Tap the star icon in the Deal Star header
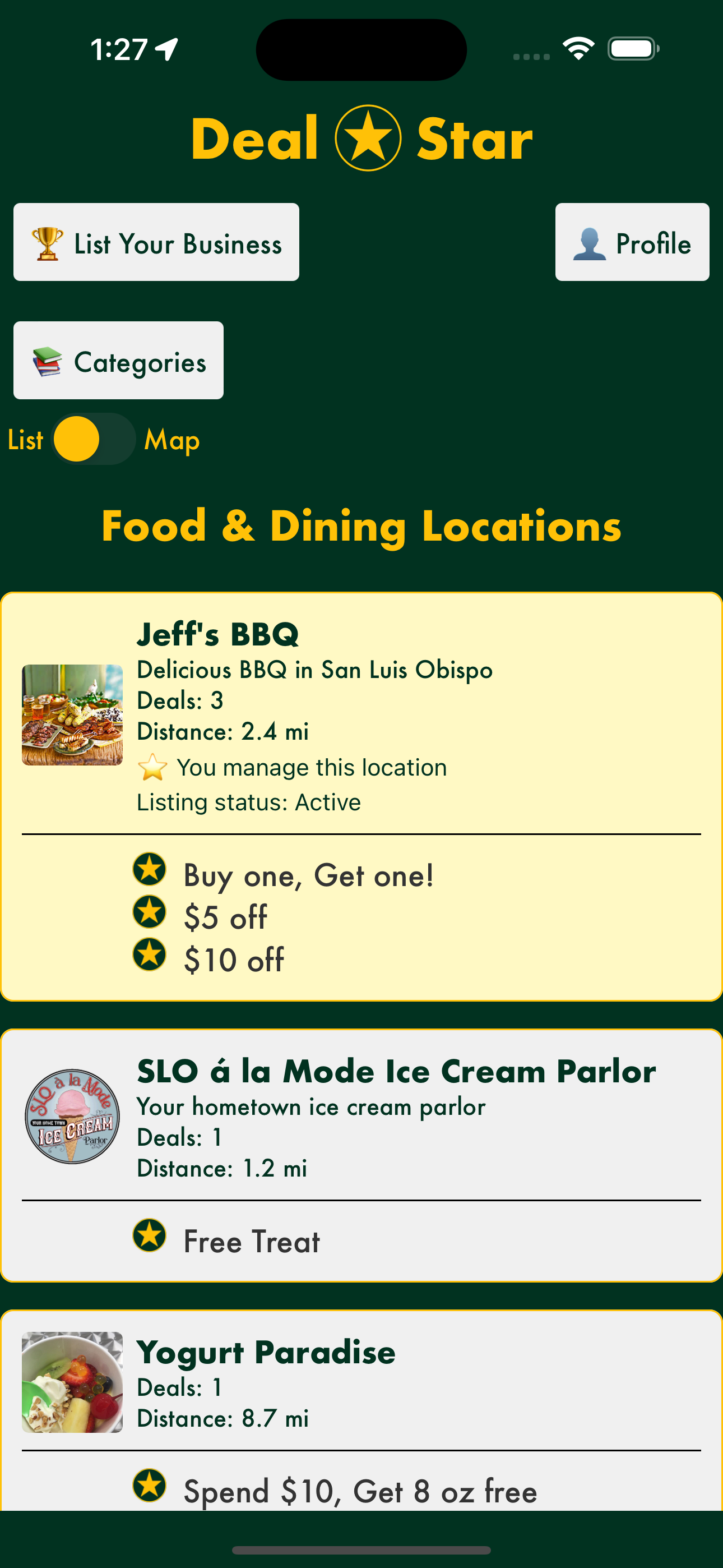Image resolution: width=723 pixels, height=1568 pixels. [368, 137]
